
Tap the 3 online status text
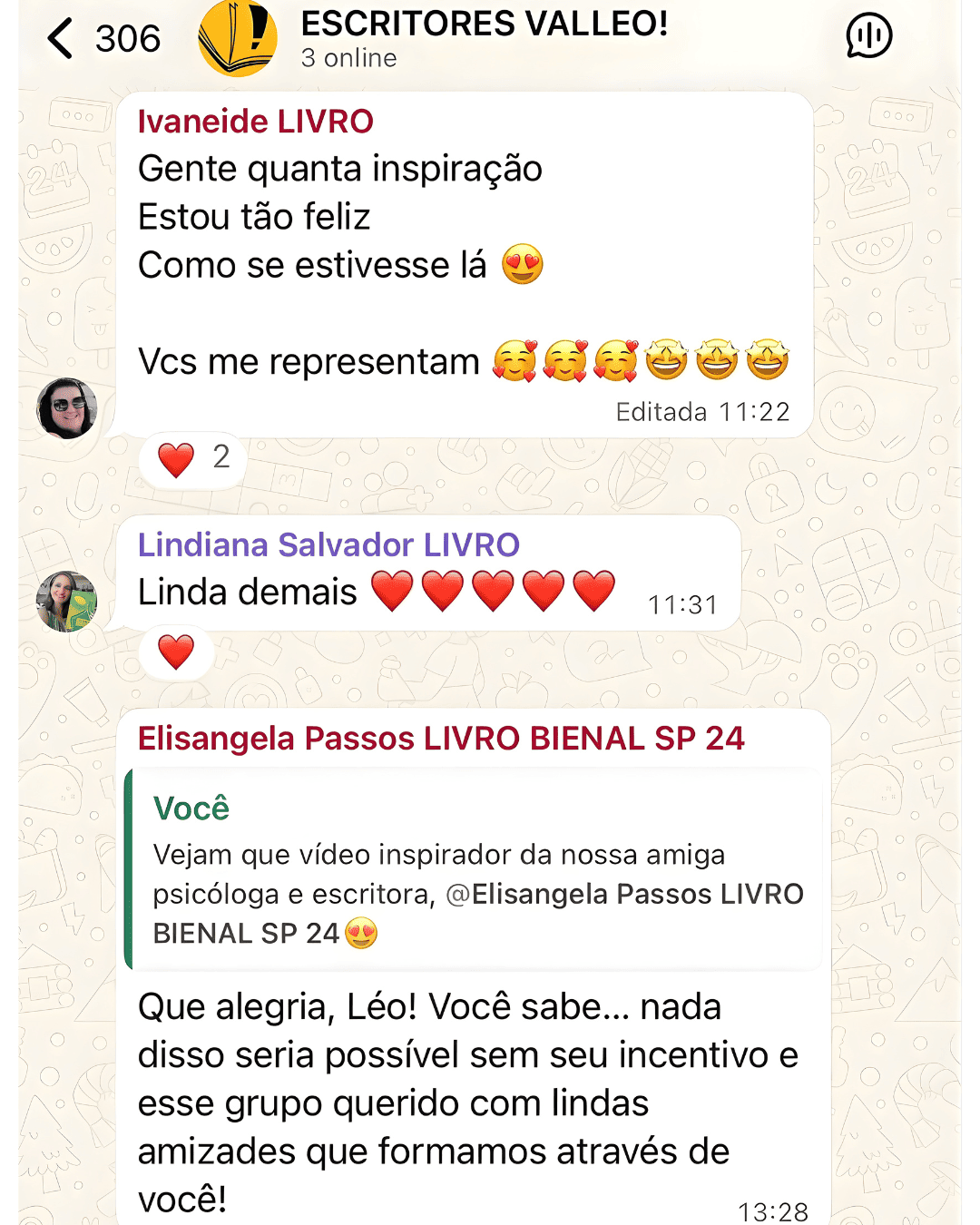(x=348, y=58)
